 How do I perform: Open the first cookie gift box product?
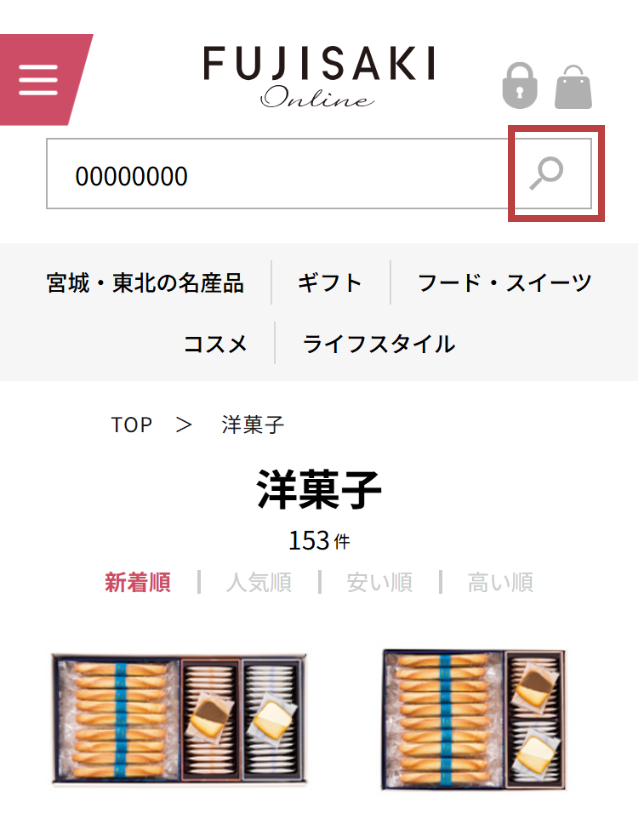pyautogui.click(x=180, y=720)
